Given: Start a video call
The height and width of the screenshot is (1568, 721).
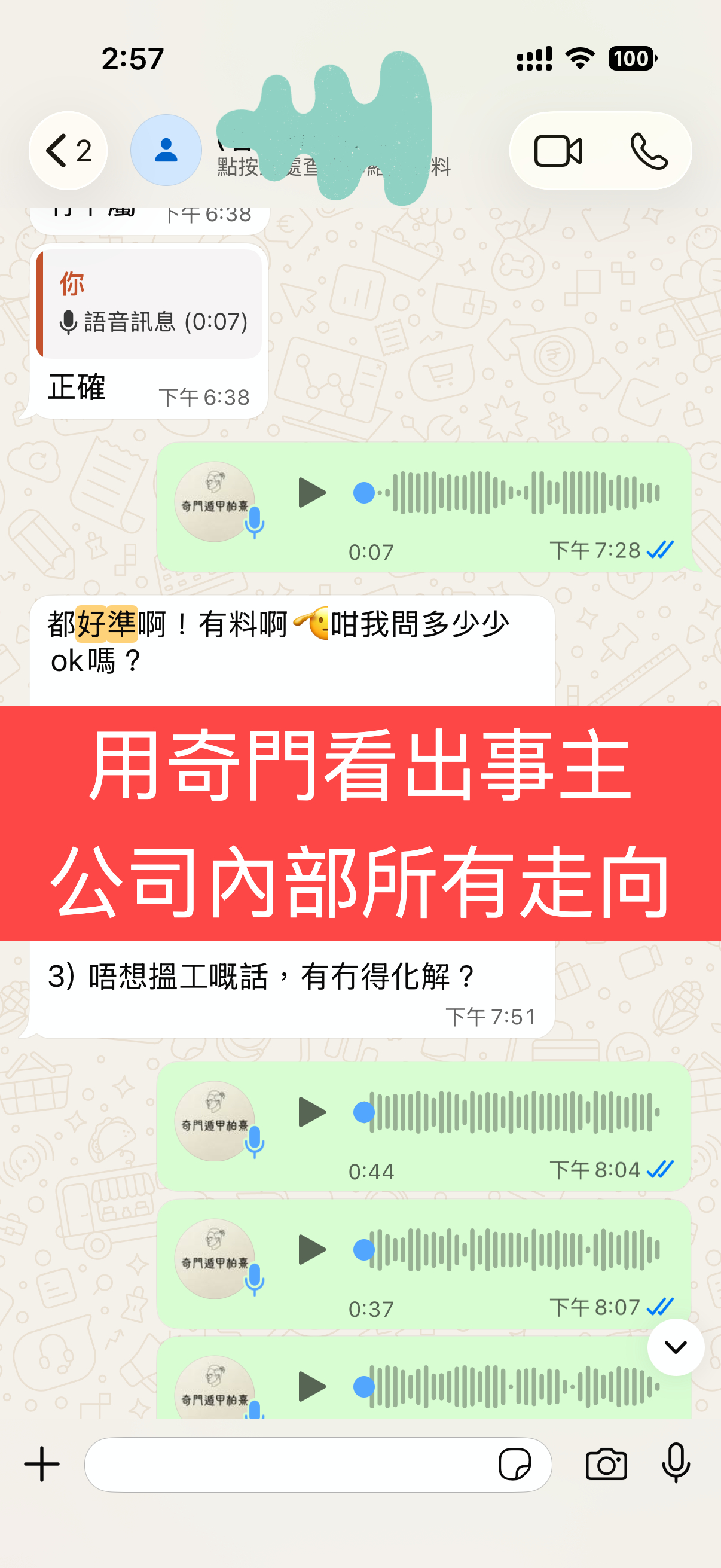Looking at the screenshot, I should click(558, 151).
